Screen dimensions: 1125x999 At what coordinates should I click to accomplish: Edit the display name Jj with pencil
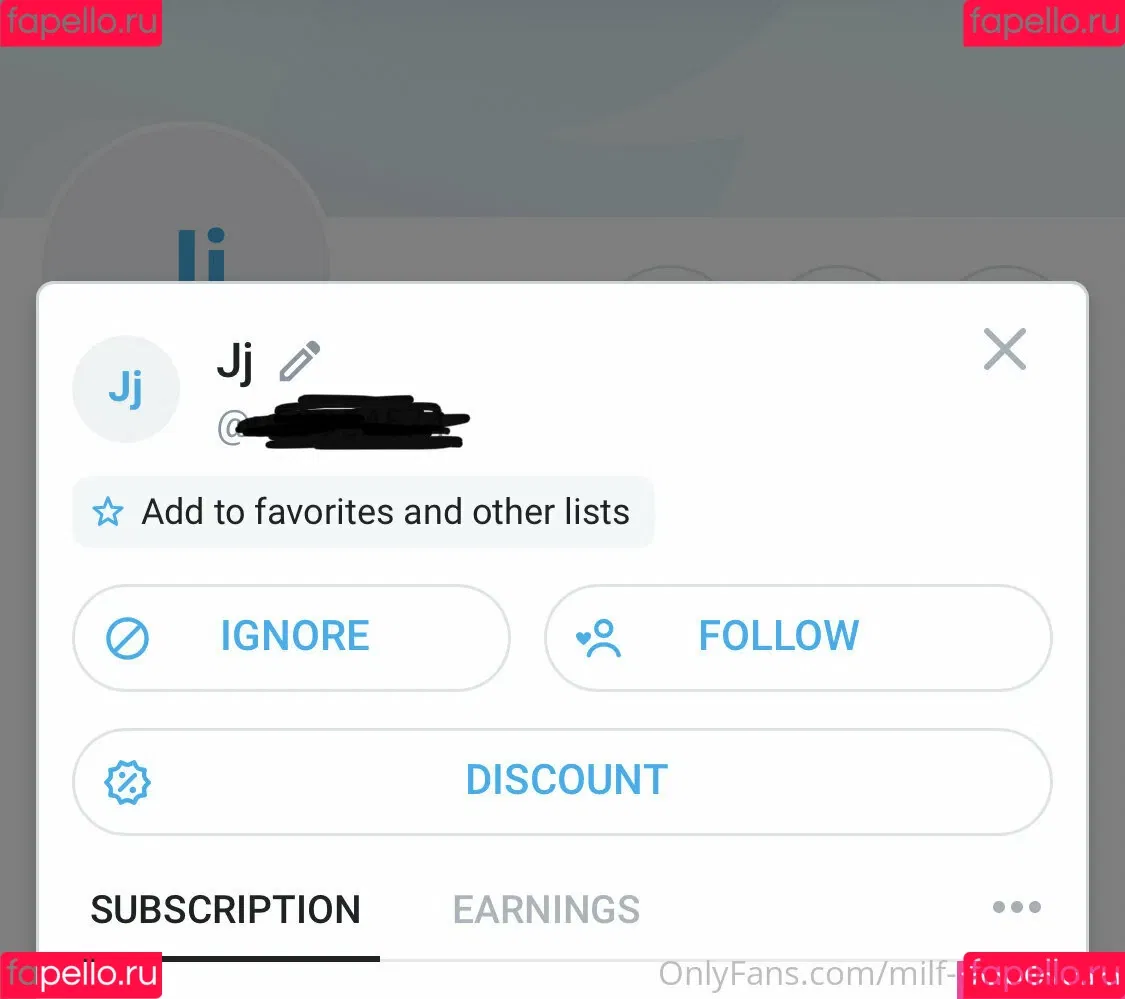click(299, 362)
